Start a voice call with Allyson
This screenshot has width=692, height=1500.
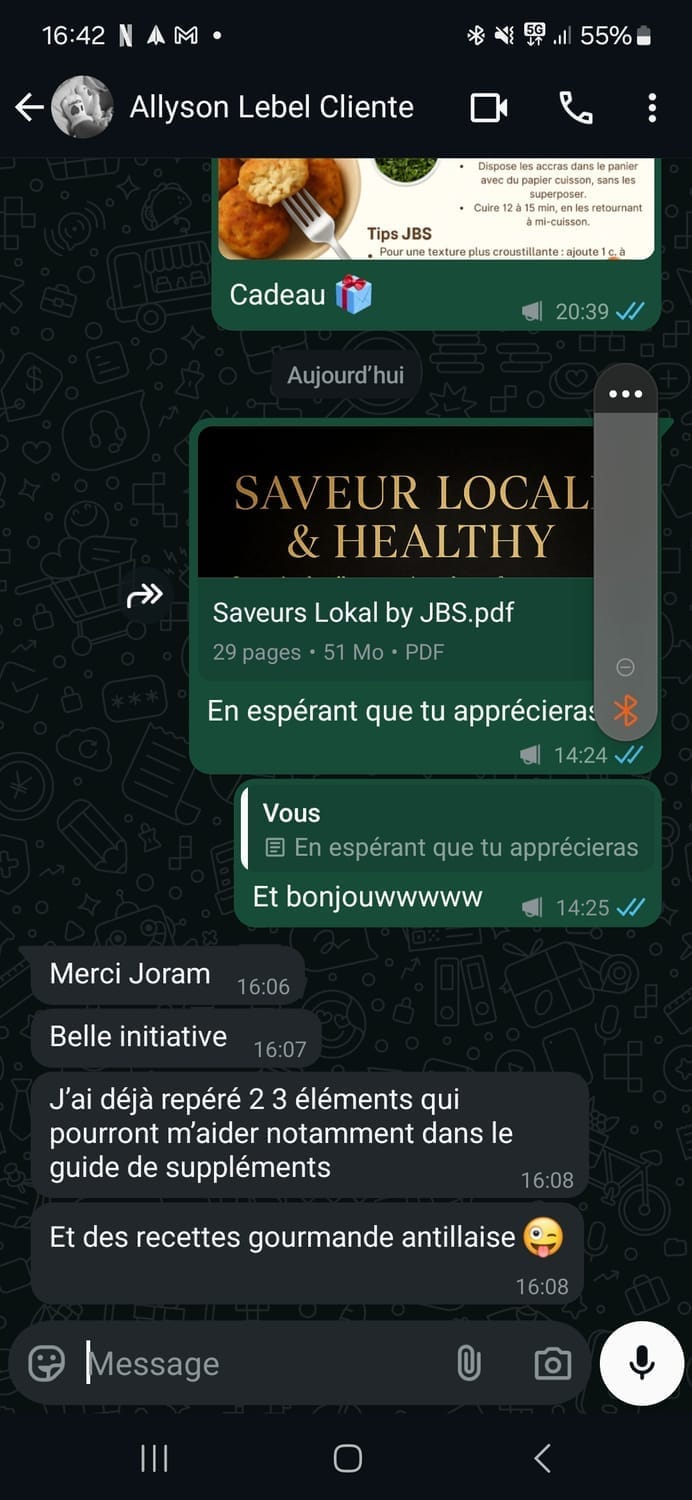point(575,107)
